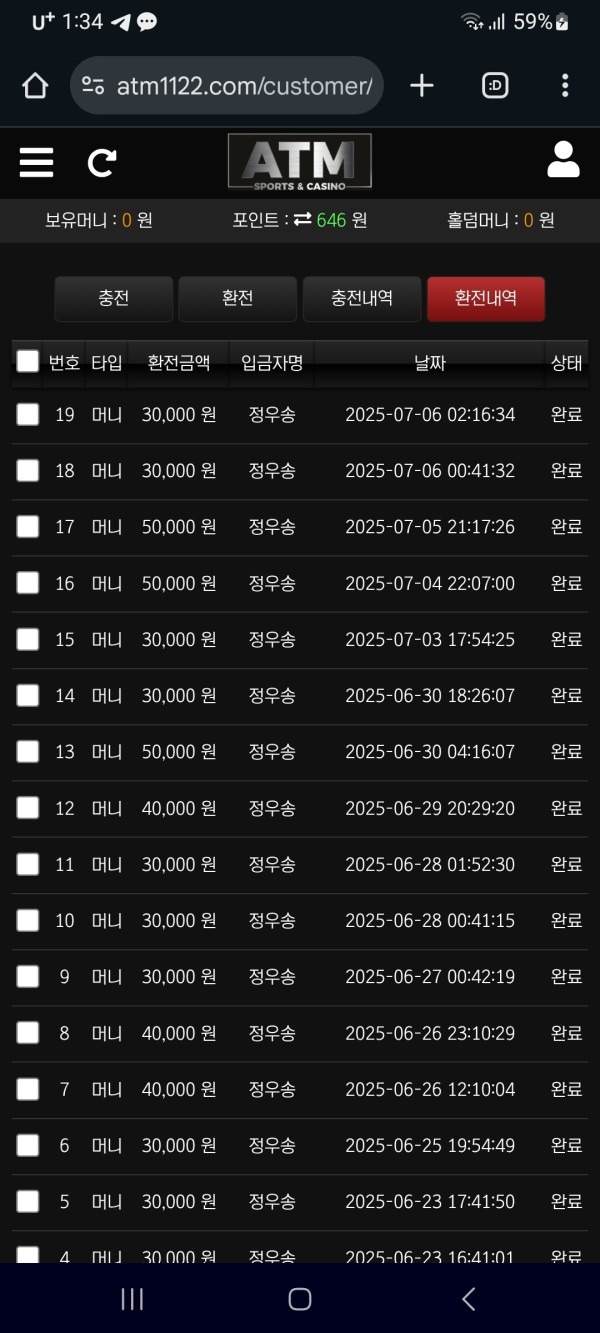Open the browser overflow menu
This screenshot has width=600, height=1333.
pyautogui.click(x=565, y=86)
